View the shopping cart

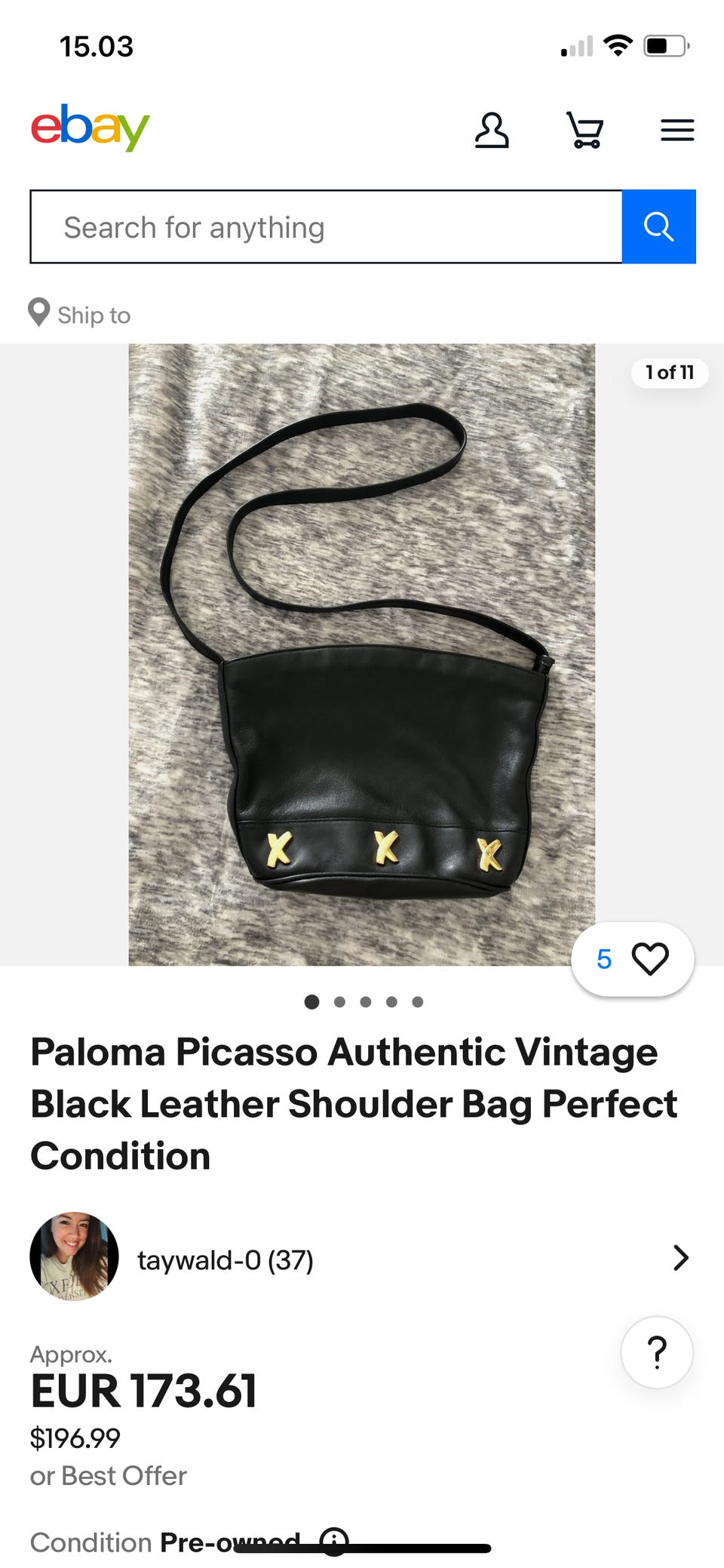pyautogui.click(x=584, y=131)
